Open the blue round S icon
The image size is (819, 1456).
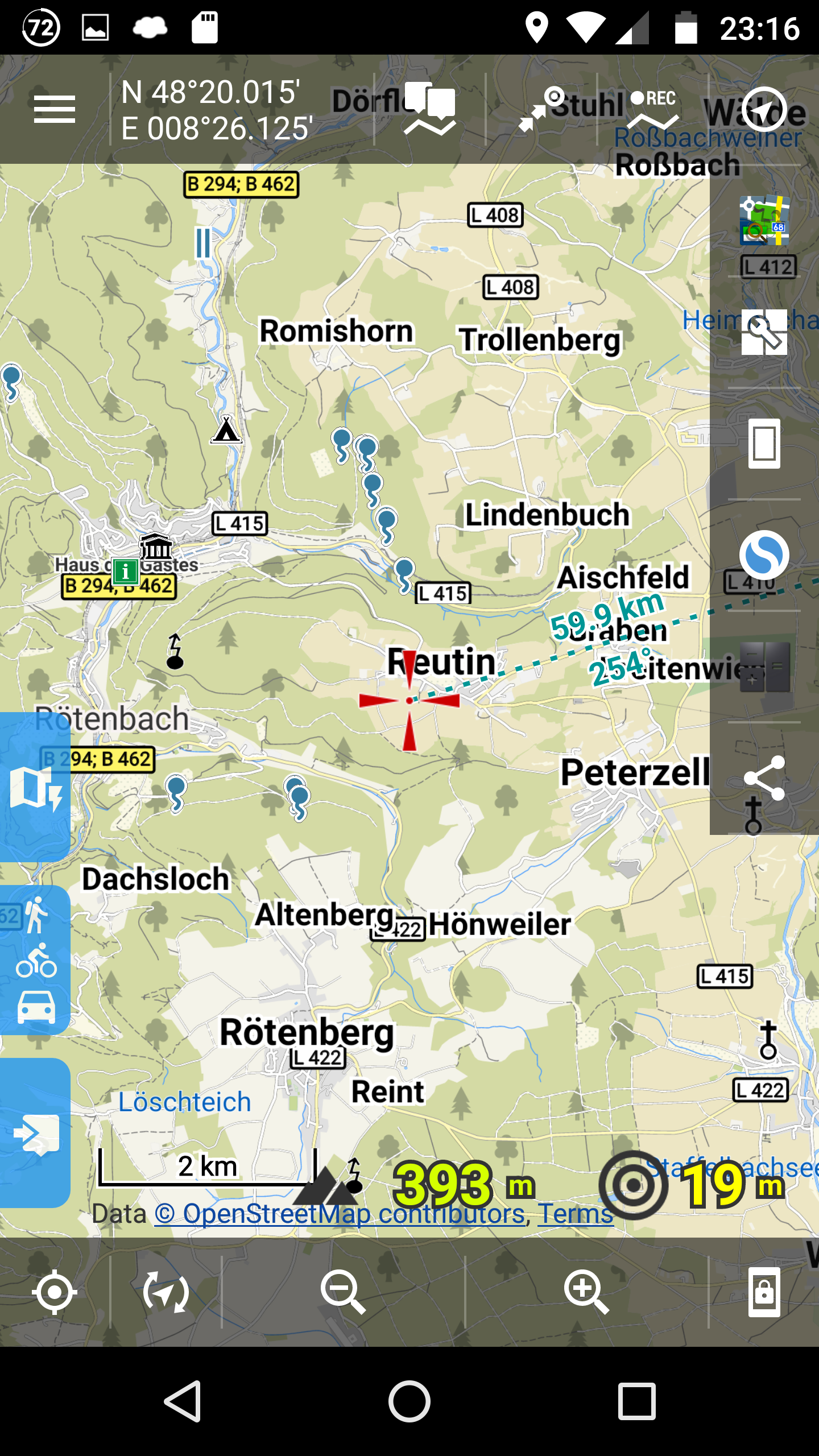[x=764, y=555]
